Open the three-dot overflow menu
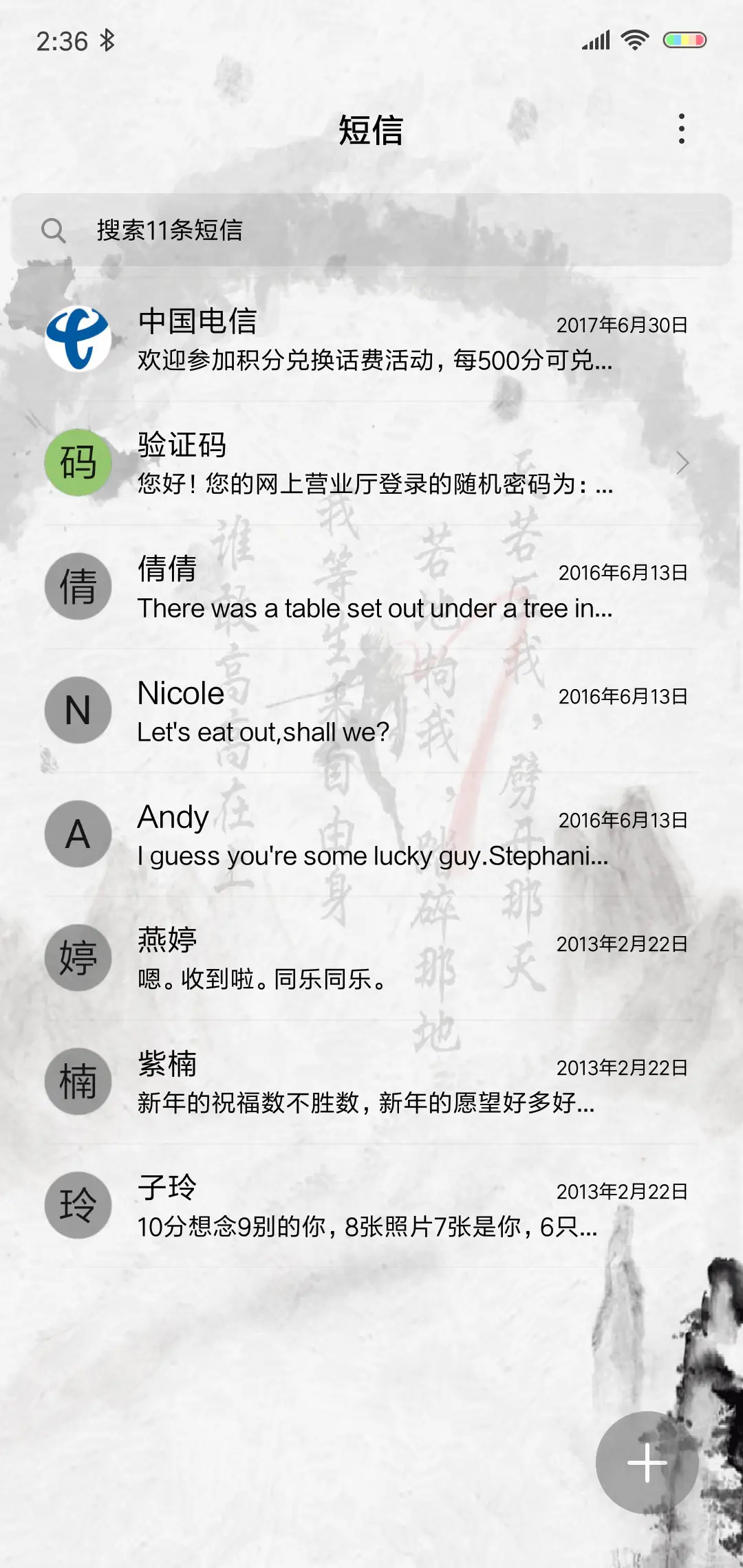This screenshot has width=743, height=1568. 681,129
